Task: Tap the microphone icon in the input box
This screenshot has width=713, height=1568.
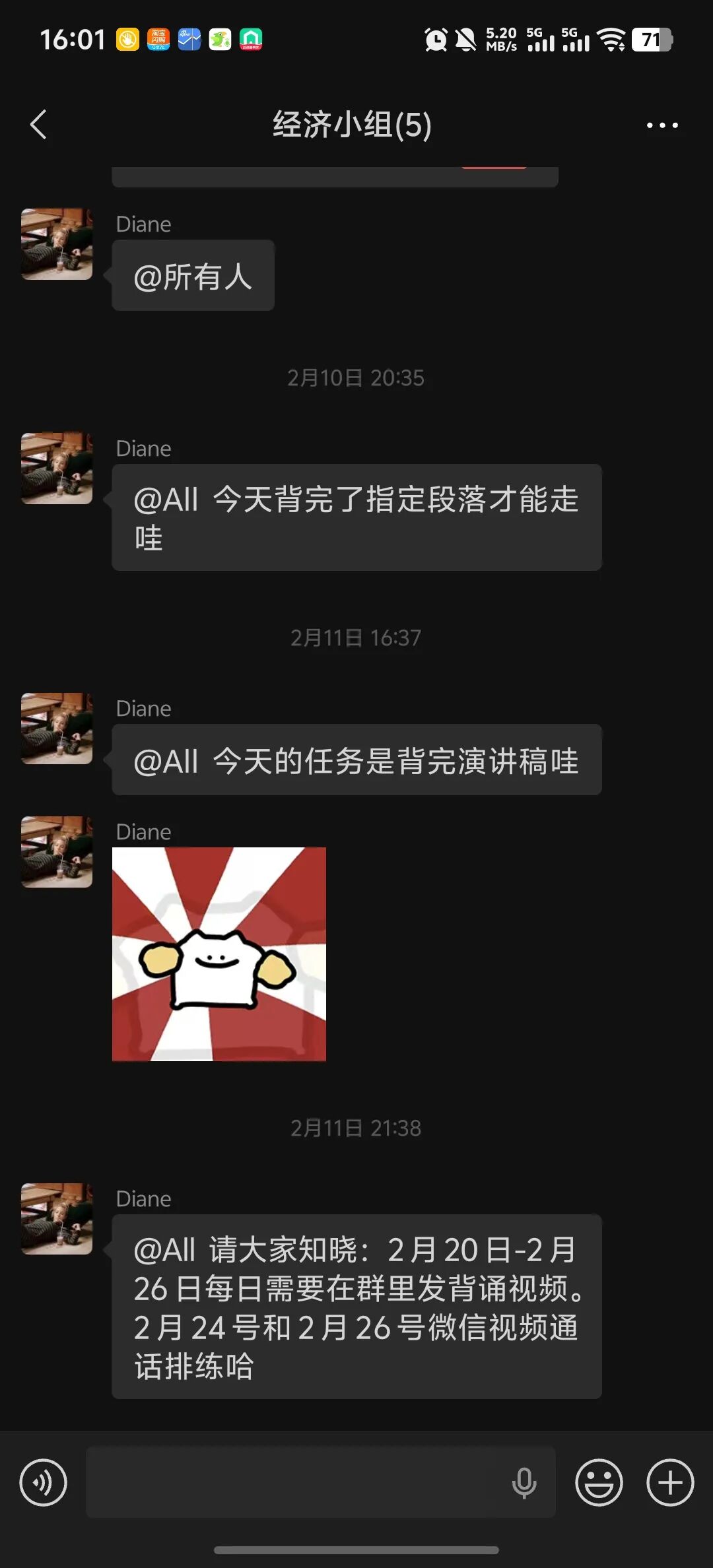Action: click(x=524, y=1483)
